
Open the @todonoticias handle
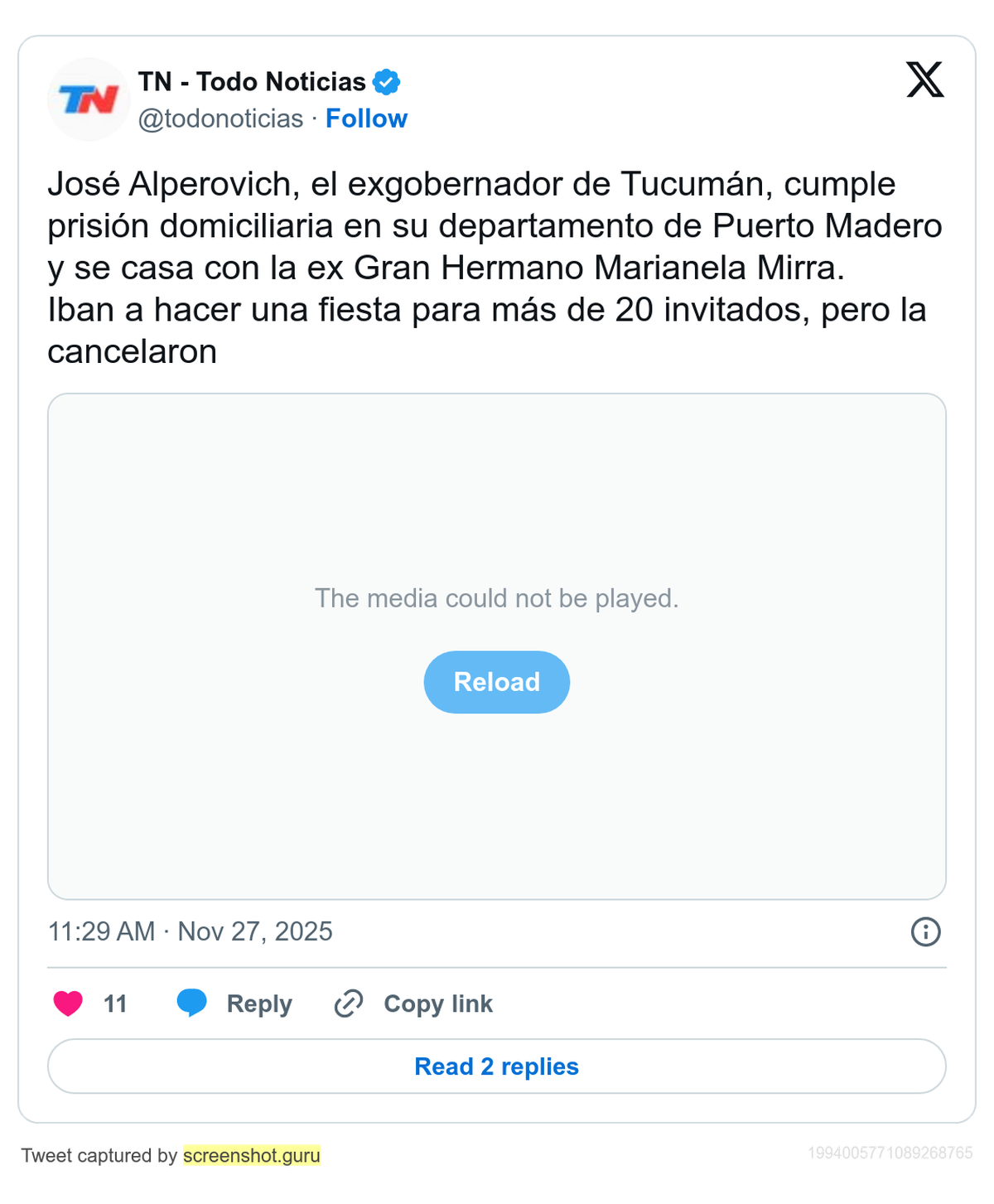click(x=220, y=118)
